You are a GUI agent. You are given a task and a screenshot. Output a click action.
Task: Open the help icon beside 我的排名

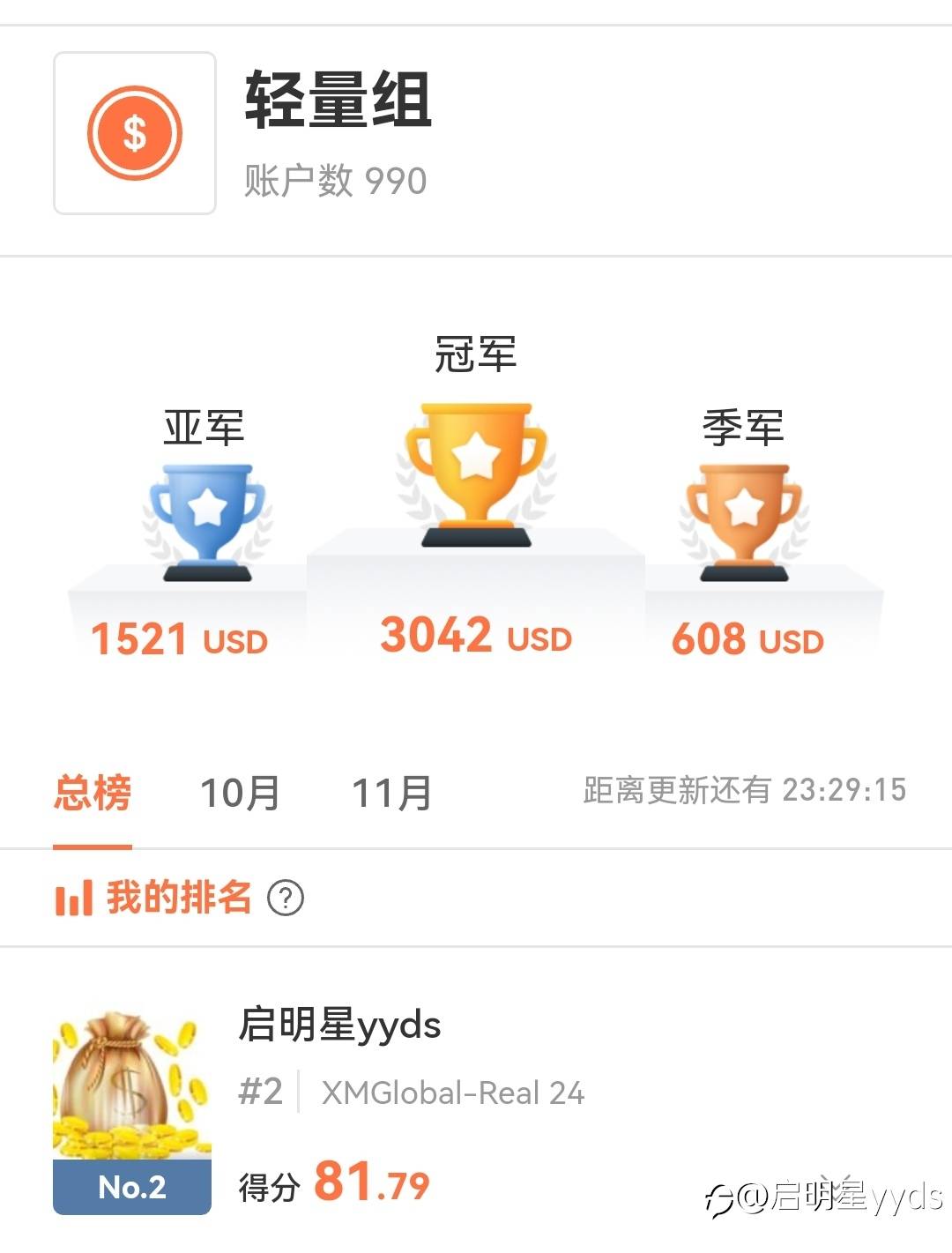pyautogui.click(x=286, y=898)
